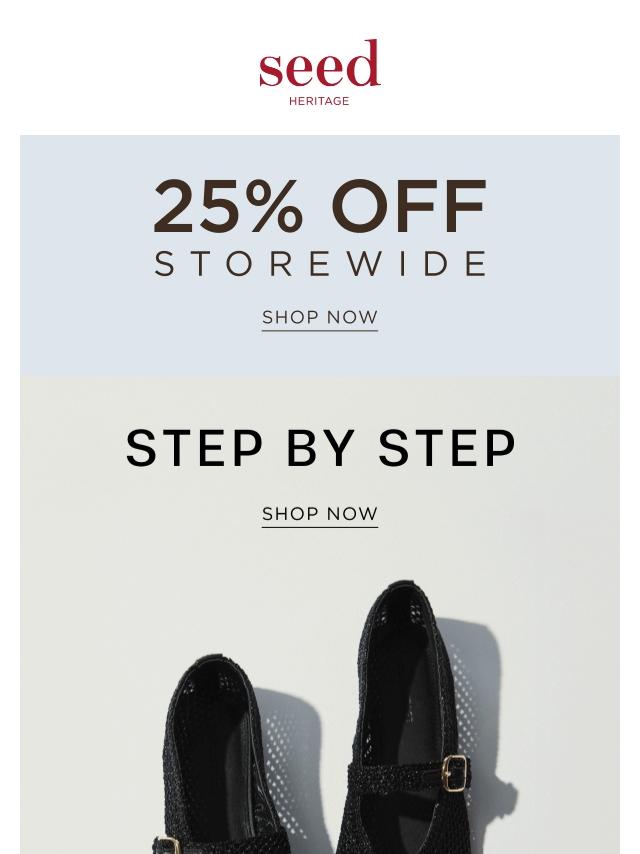Tap Shop Now under 25% Off Storewide
Screen dimensions: 640x854
320,318
